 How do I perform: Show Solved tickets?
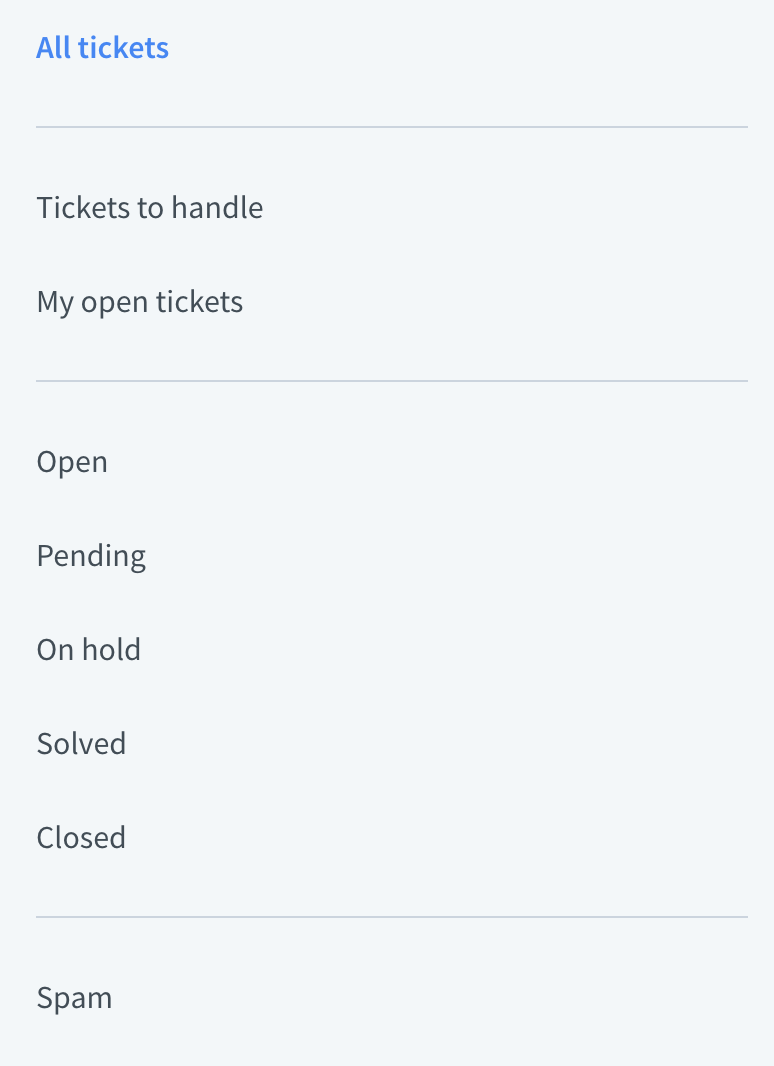pos(81,744)
